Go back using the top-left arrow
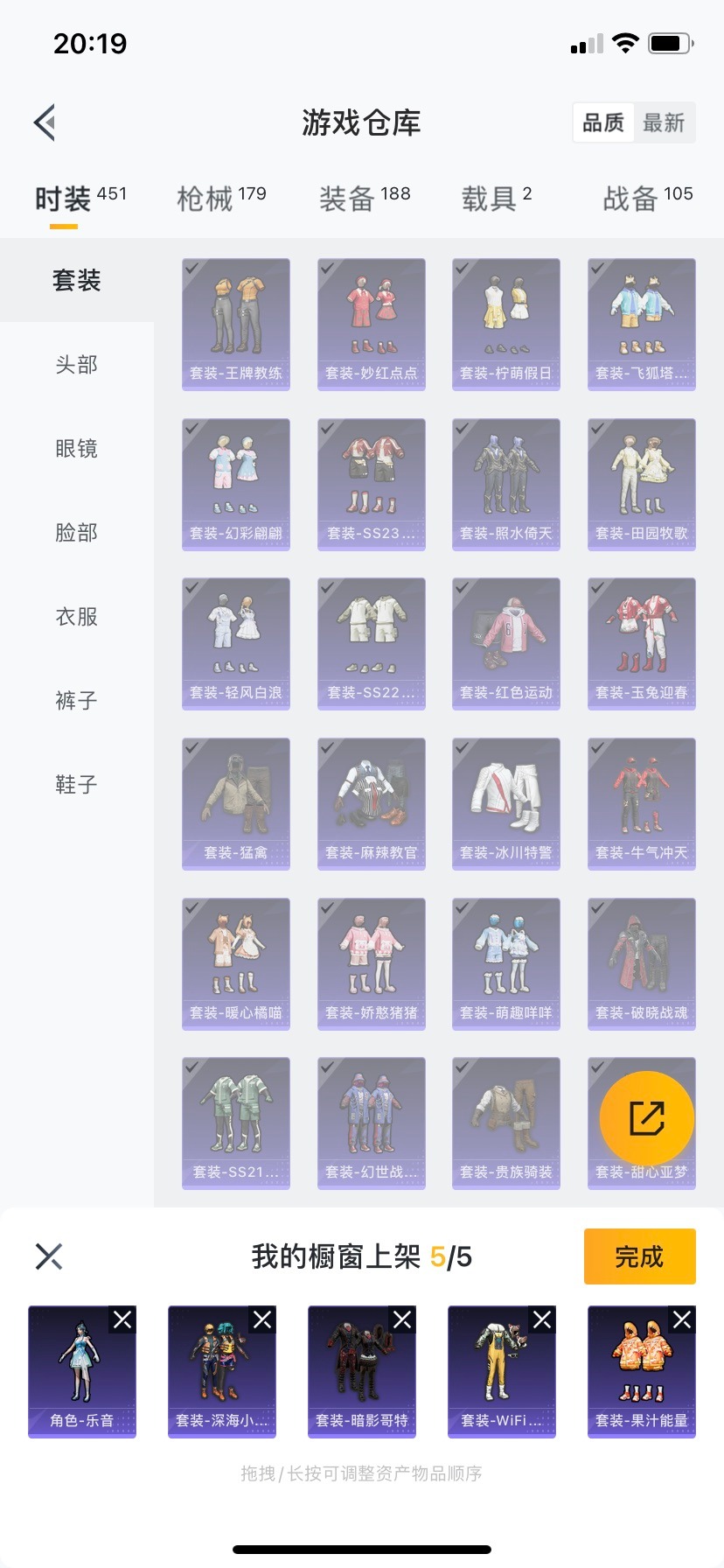Viewport: 724px width, 1568px height. [x=45, y=122]
